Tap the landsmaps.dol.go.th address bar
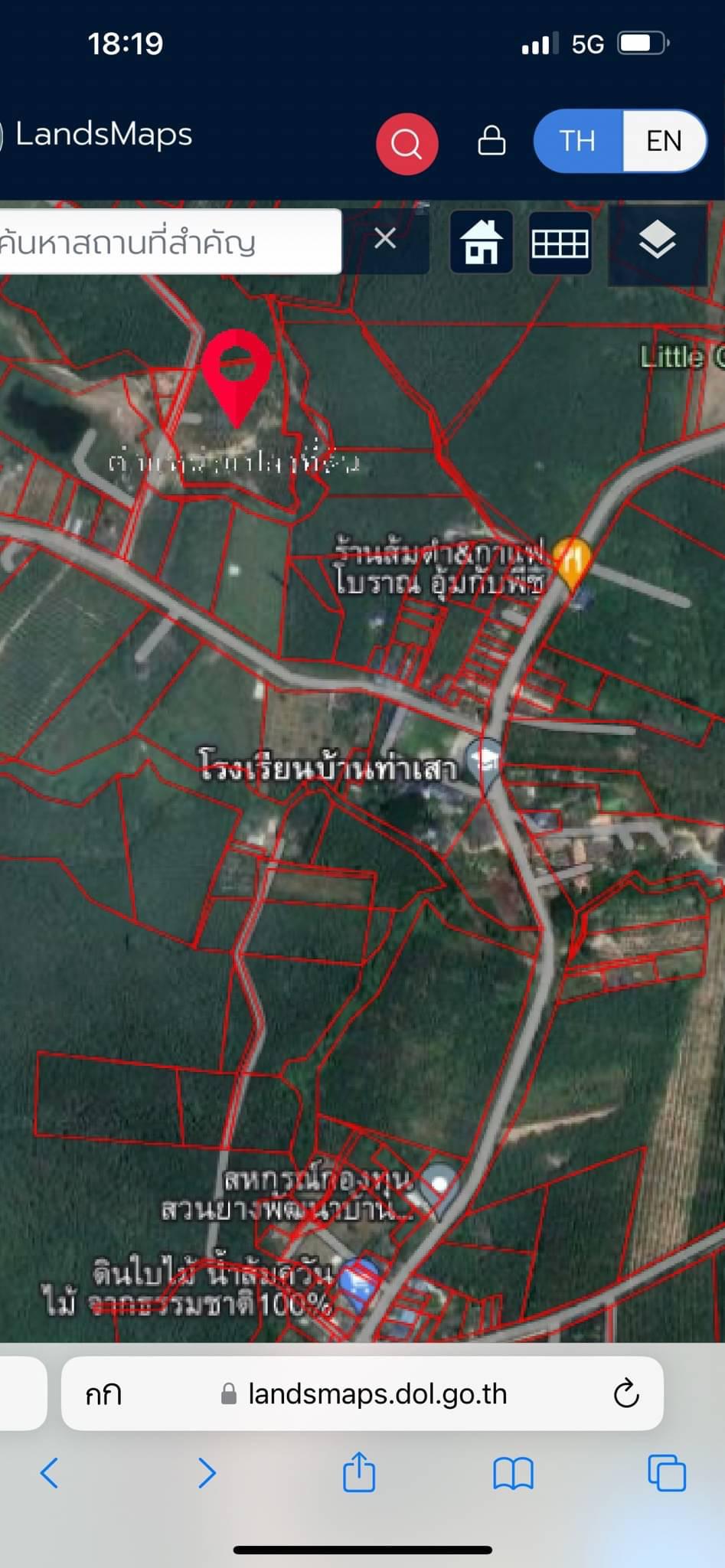 coord(362,1393)
